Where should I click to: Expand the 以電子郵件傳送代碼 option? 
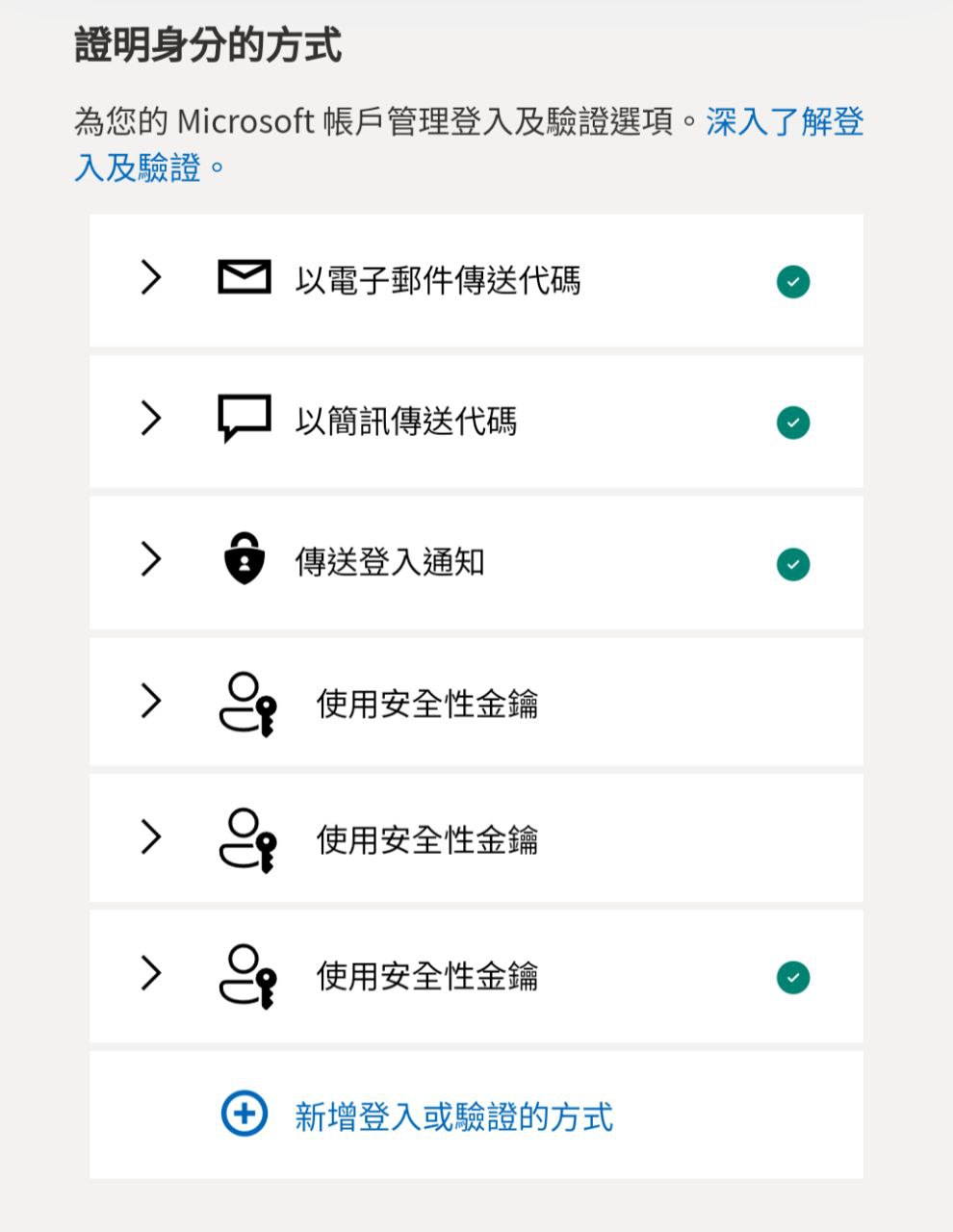(151, 278)
